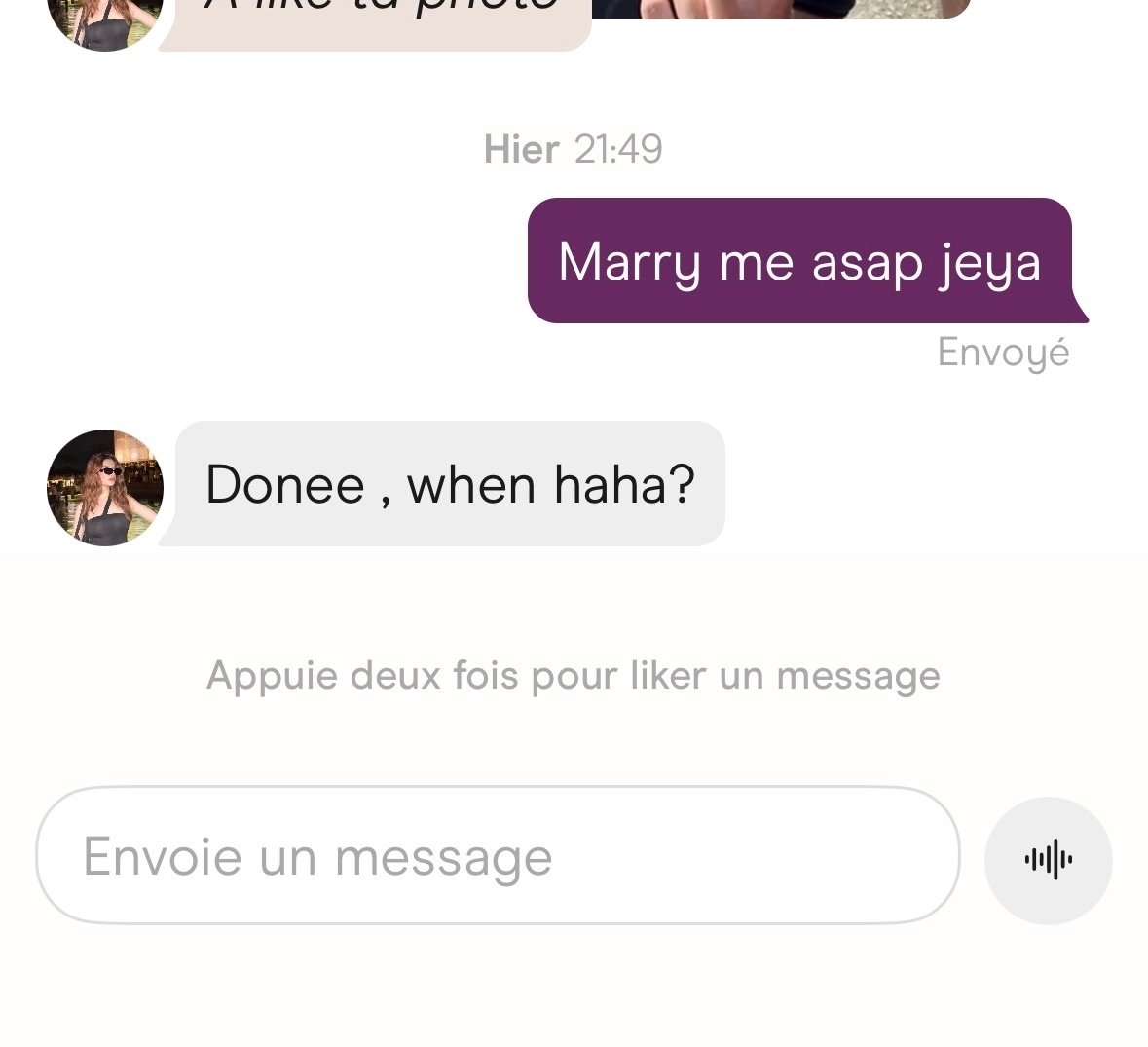Tap the "Envoie un message" text field
Image resolution: width=1148 pixels, height=1047 pixels.
click(x=497, y=856)
